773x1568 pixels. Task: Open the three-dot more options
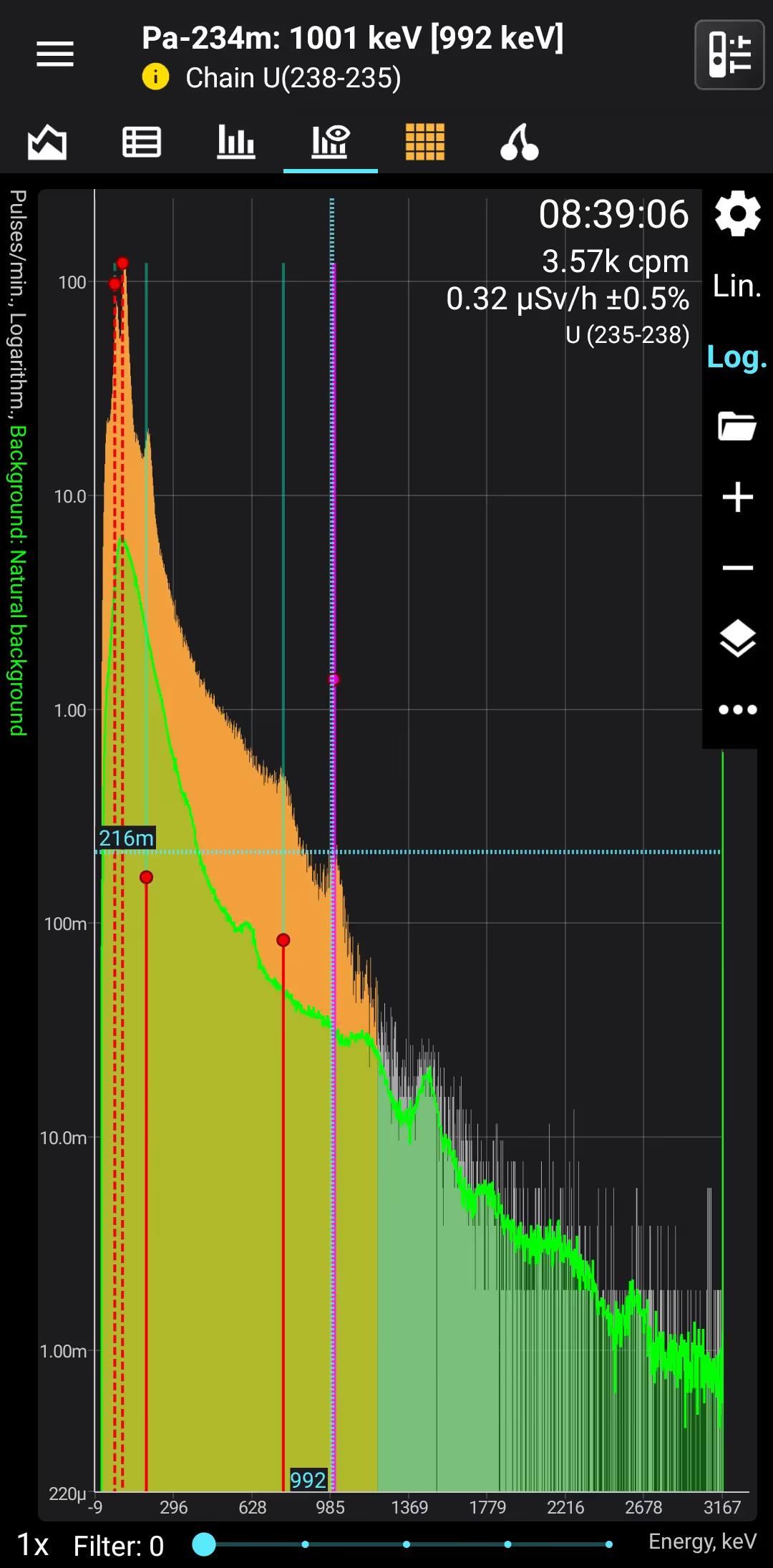737,710
